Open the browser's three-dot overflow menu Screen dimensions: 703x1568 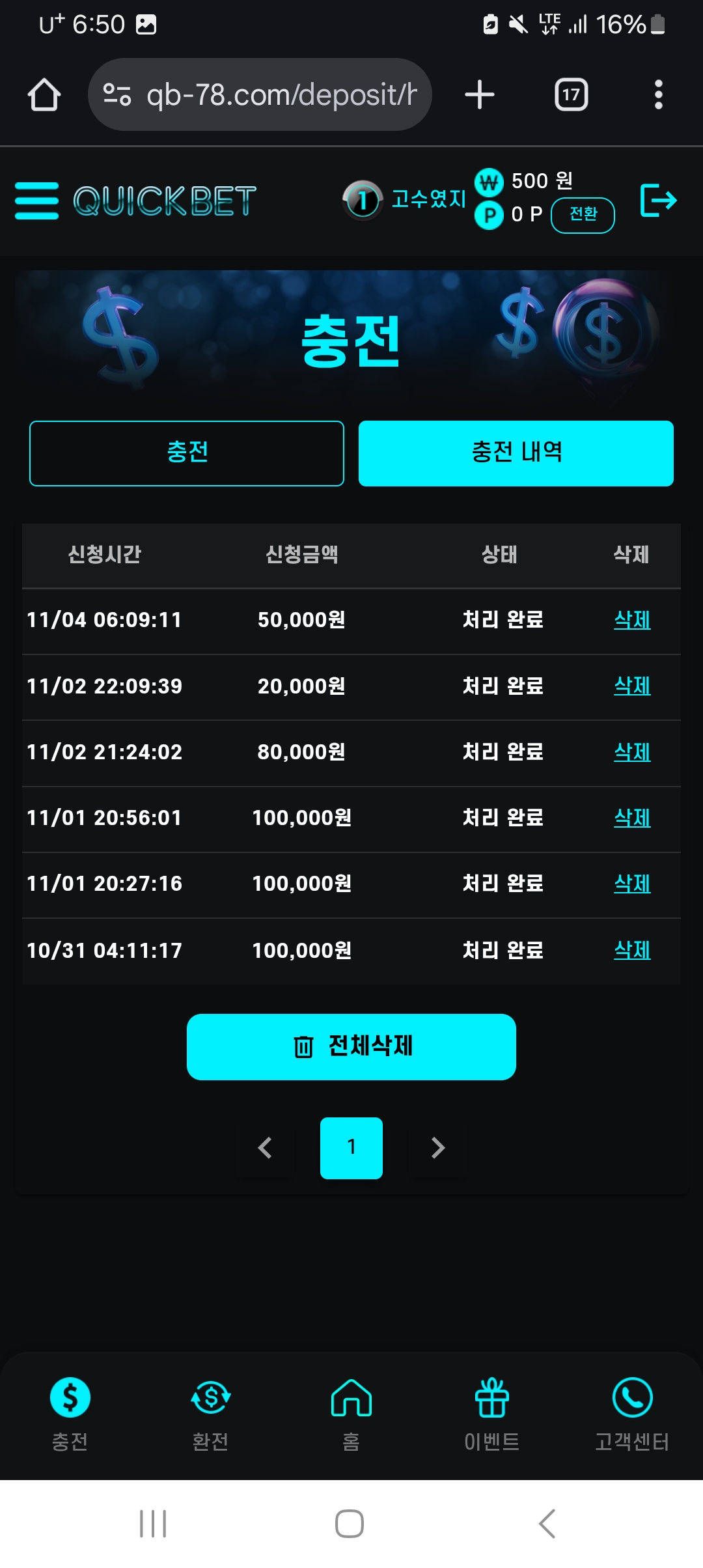coord(658,95)
